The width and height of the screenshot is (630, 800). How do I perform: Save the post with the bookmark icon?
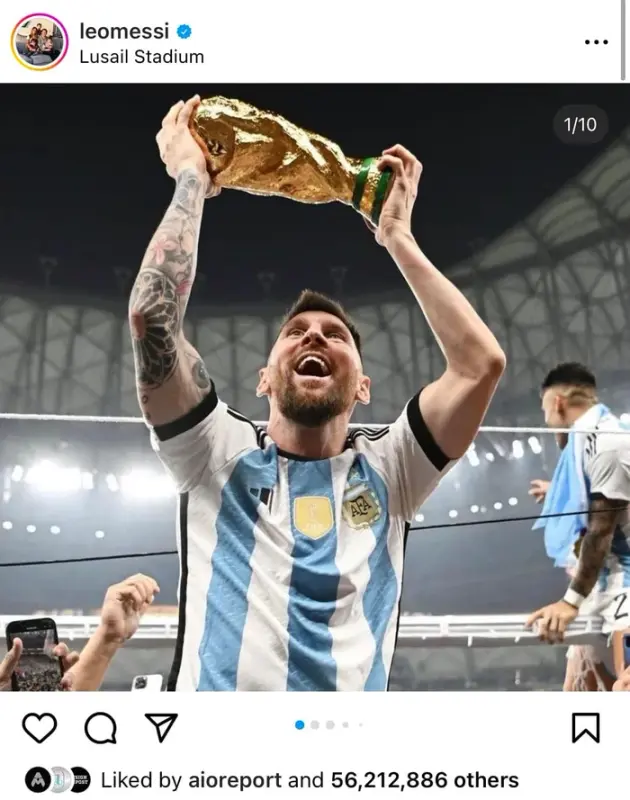(585, 728)
